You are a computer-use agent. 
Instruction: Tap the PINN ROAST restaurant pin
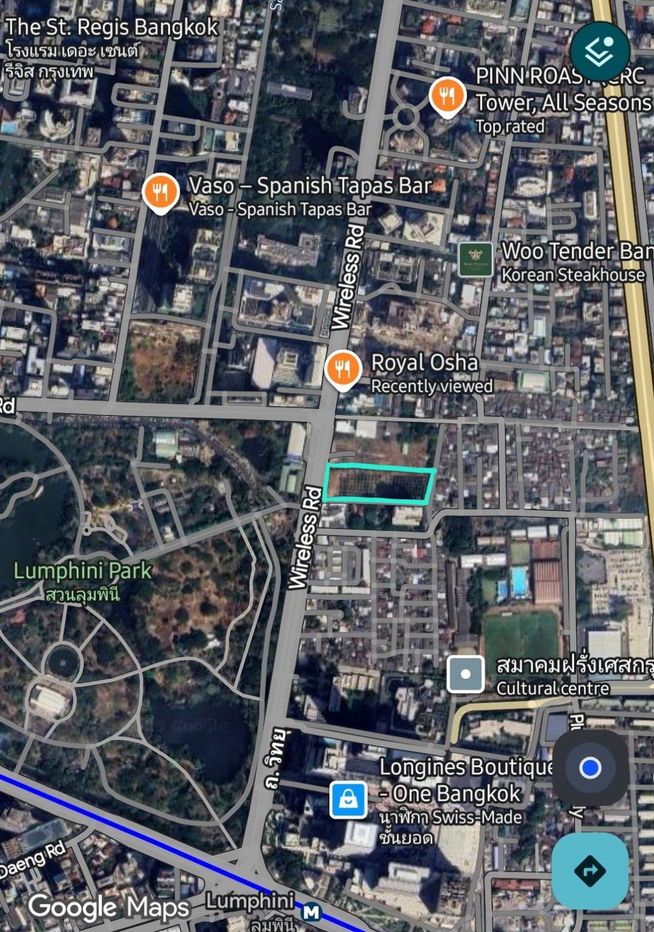447,96
